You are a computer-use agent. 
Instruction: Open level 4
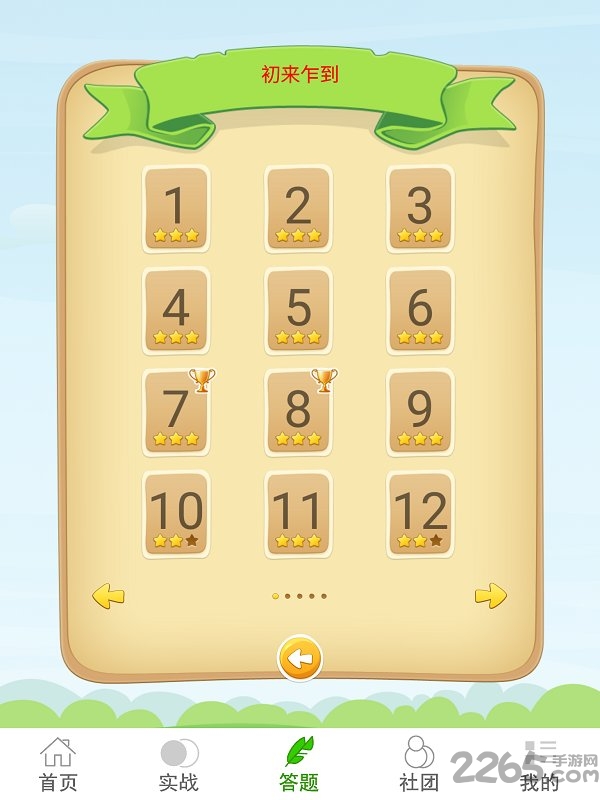point(176,310)
